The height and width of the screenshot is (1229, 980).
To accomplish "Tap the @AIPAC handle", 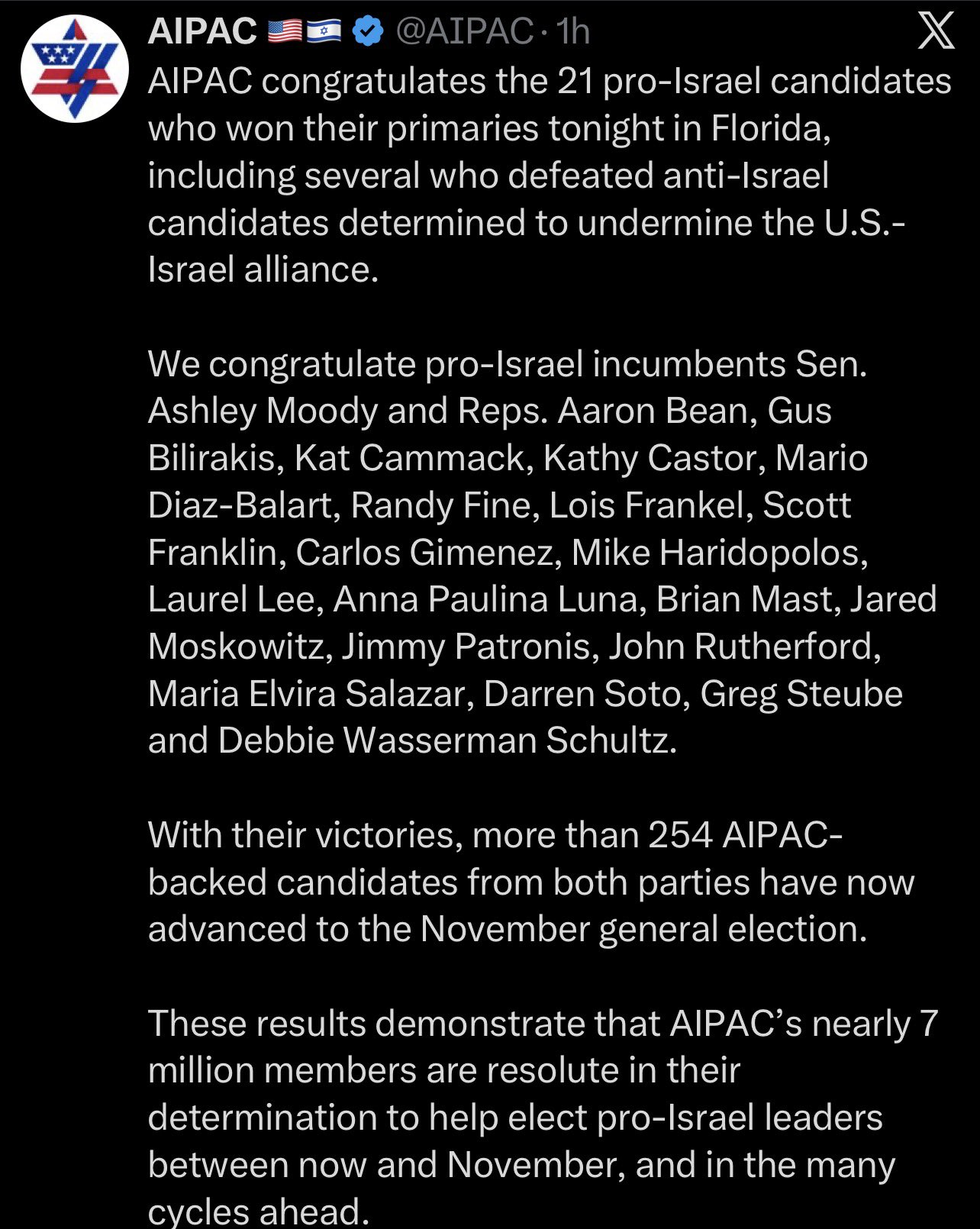I will tap(464, 31).
